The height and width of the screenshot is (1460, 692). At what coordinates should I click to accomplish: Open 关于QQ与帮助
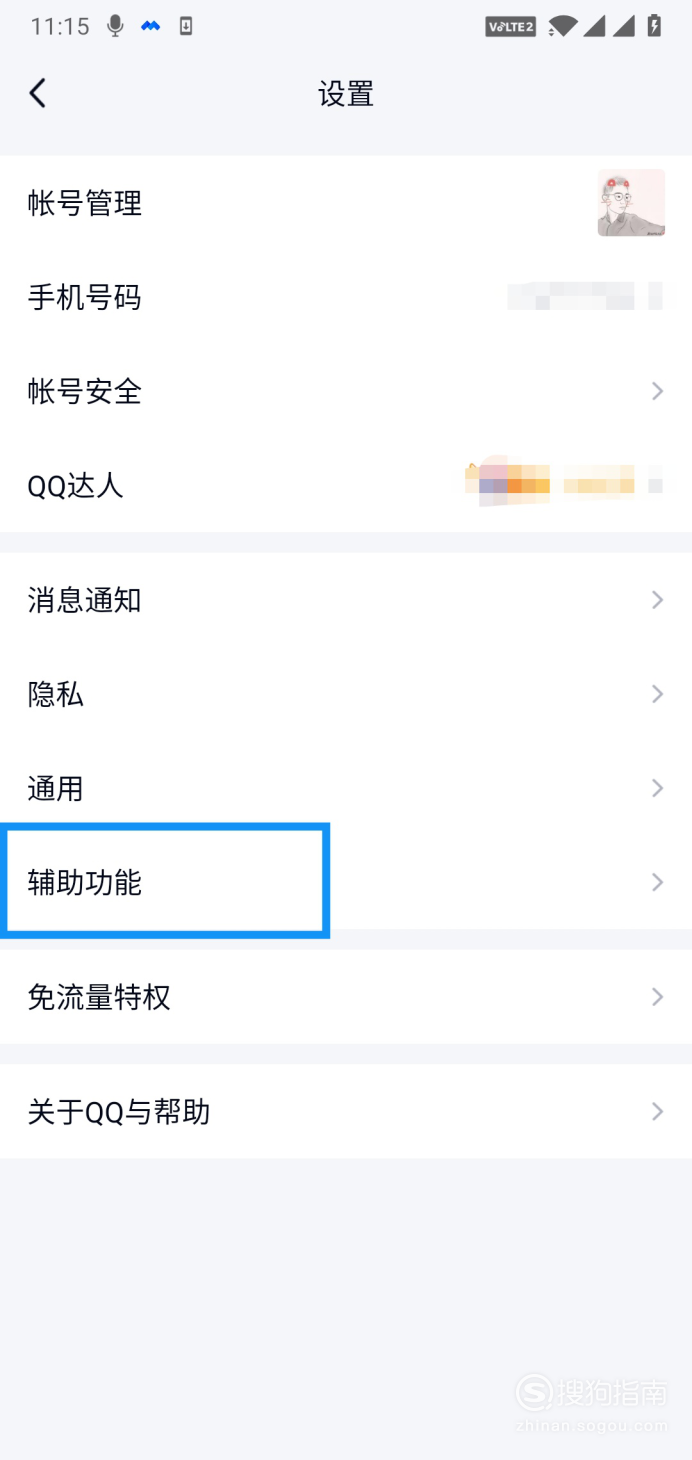click(346, 1111)
